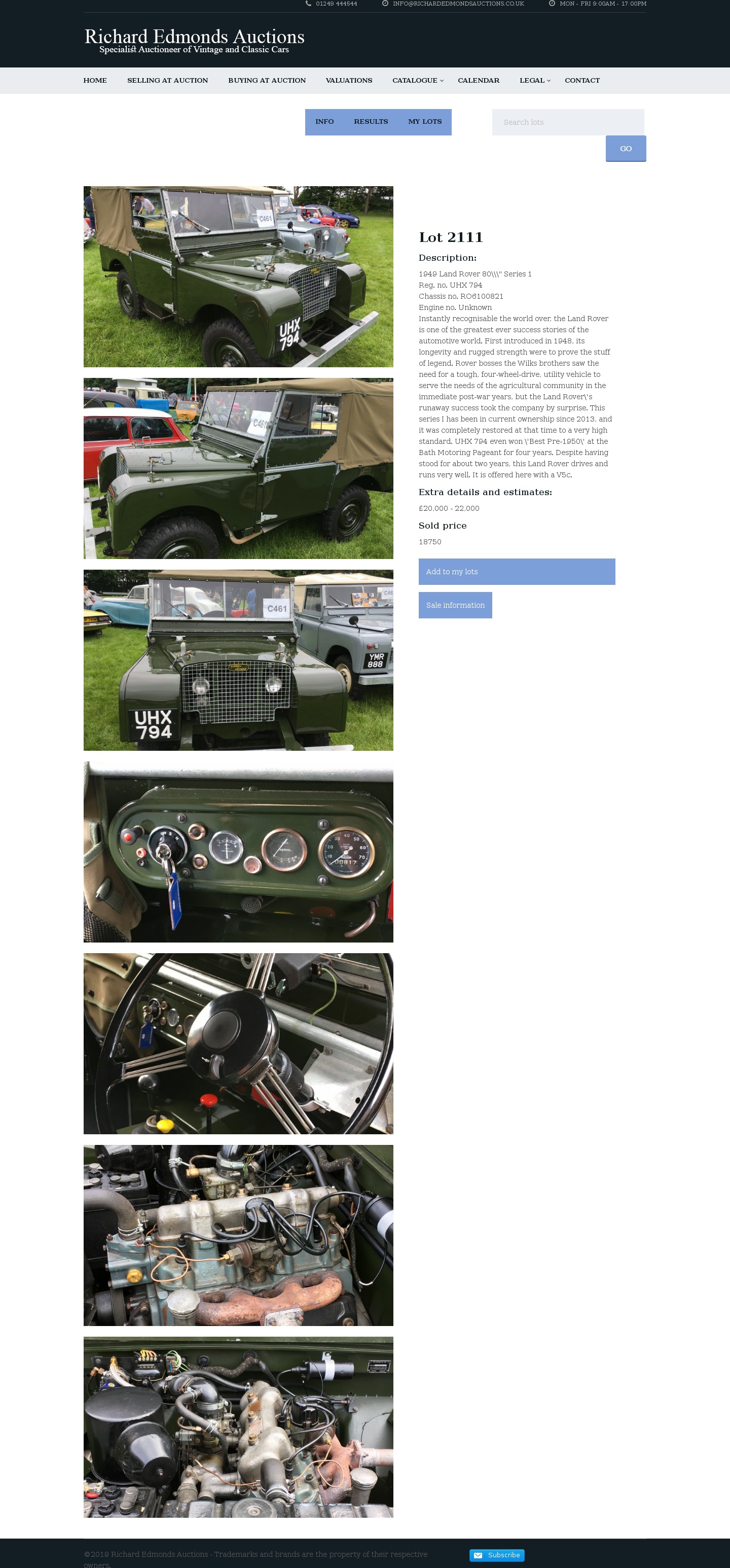Add Lot 2111 to my lots
Viewport: 730px width, 1568px height.
pos(517,572)
